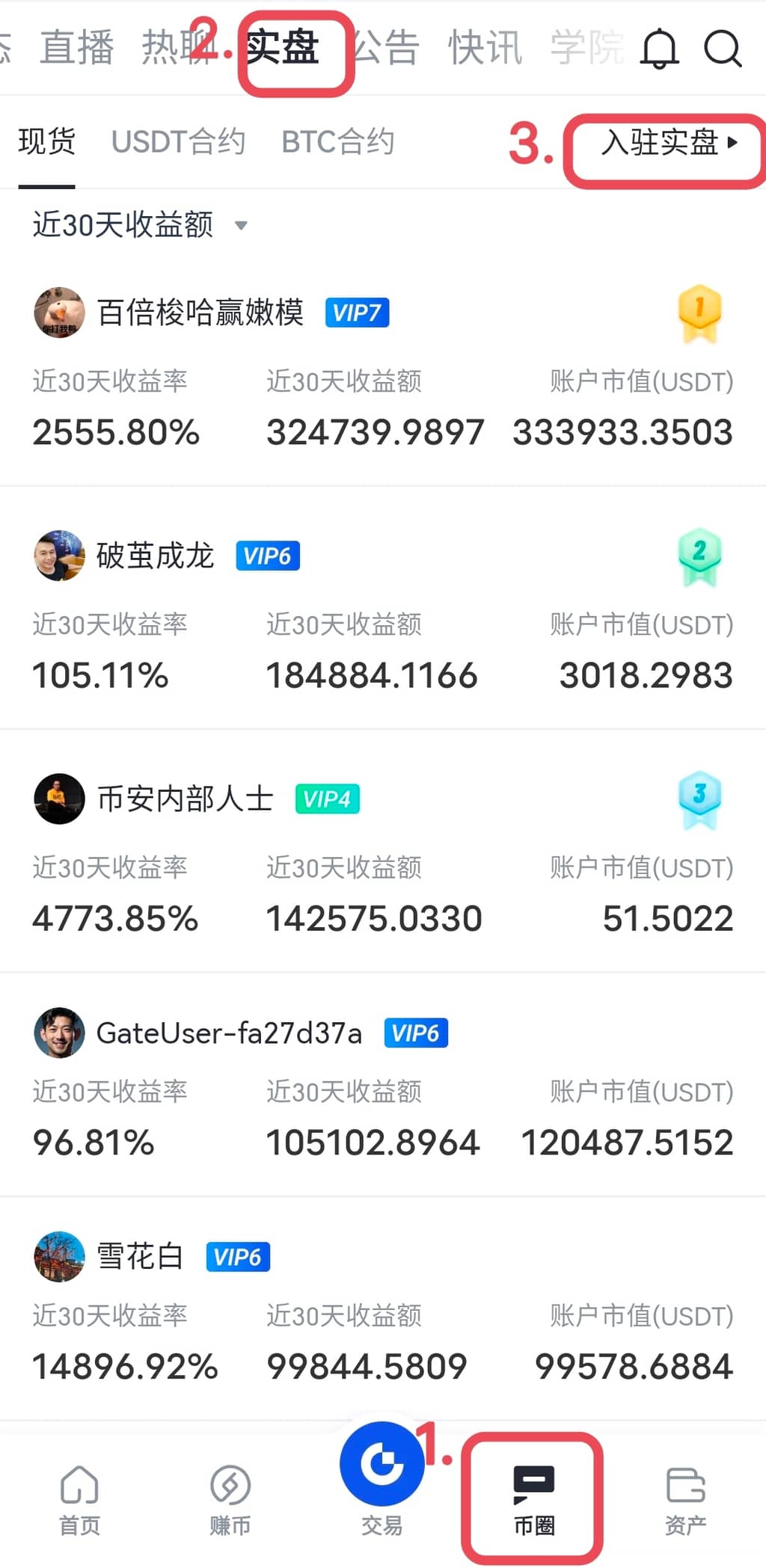Viewport: 766px width, 1568px height.
Task: Open trader 破茧成龙's entry
Action: coord(155,556)
